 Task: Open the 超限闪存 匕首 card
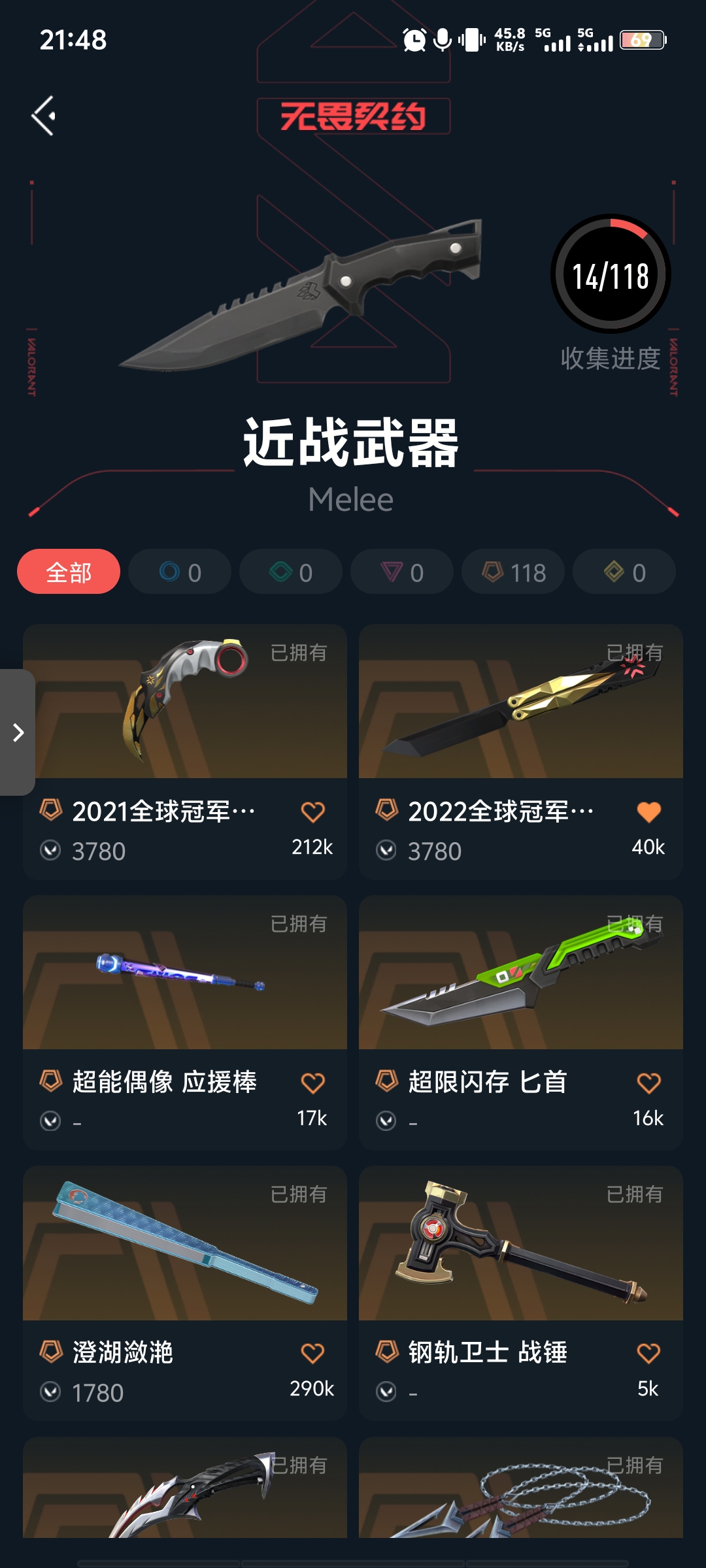(521, 973)
